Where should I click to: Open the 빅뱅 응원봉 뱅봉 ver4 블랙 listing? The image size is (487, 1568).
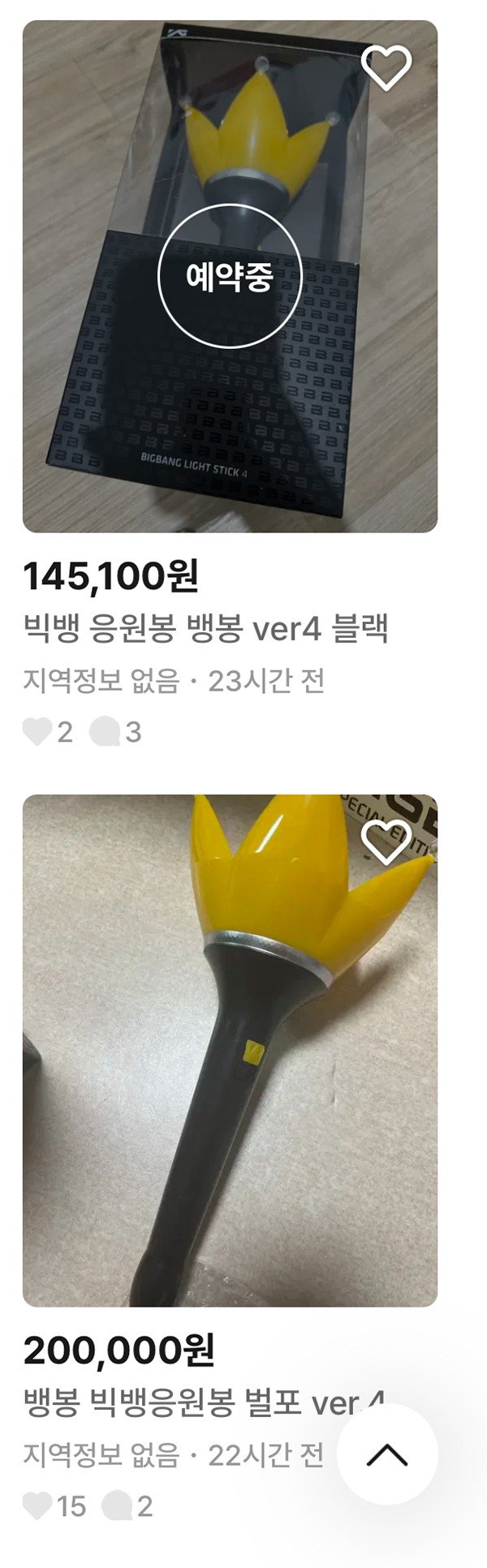point(205,628)
